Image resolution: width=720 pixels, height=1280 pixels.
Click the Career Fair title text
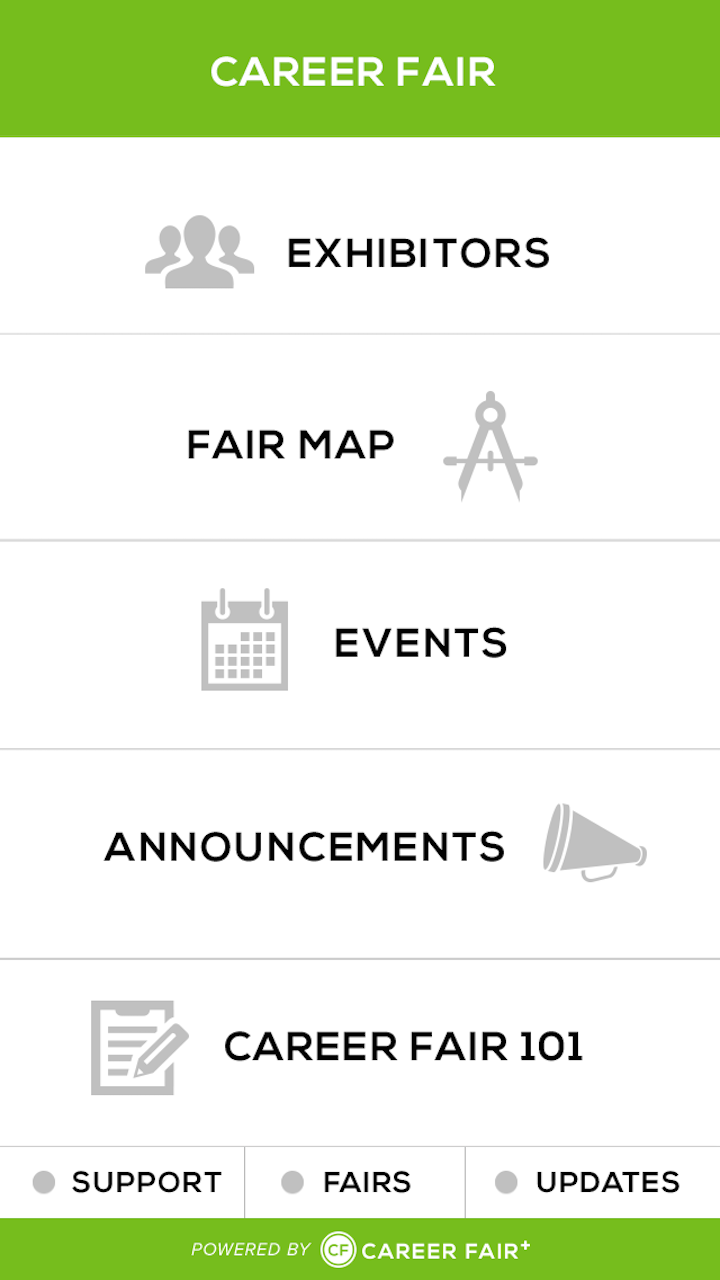[354, 72]
